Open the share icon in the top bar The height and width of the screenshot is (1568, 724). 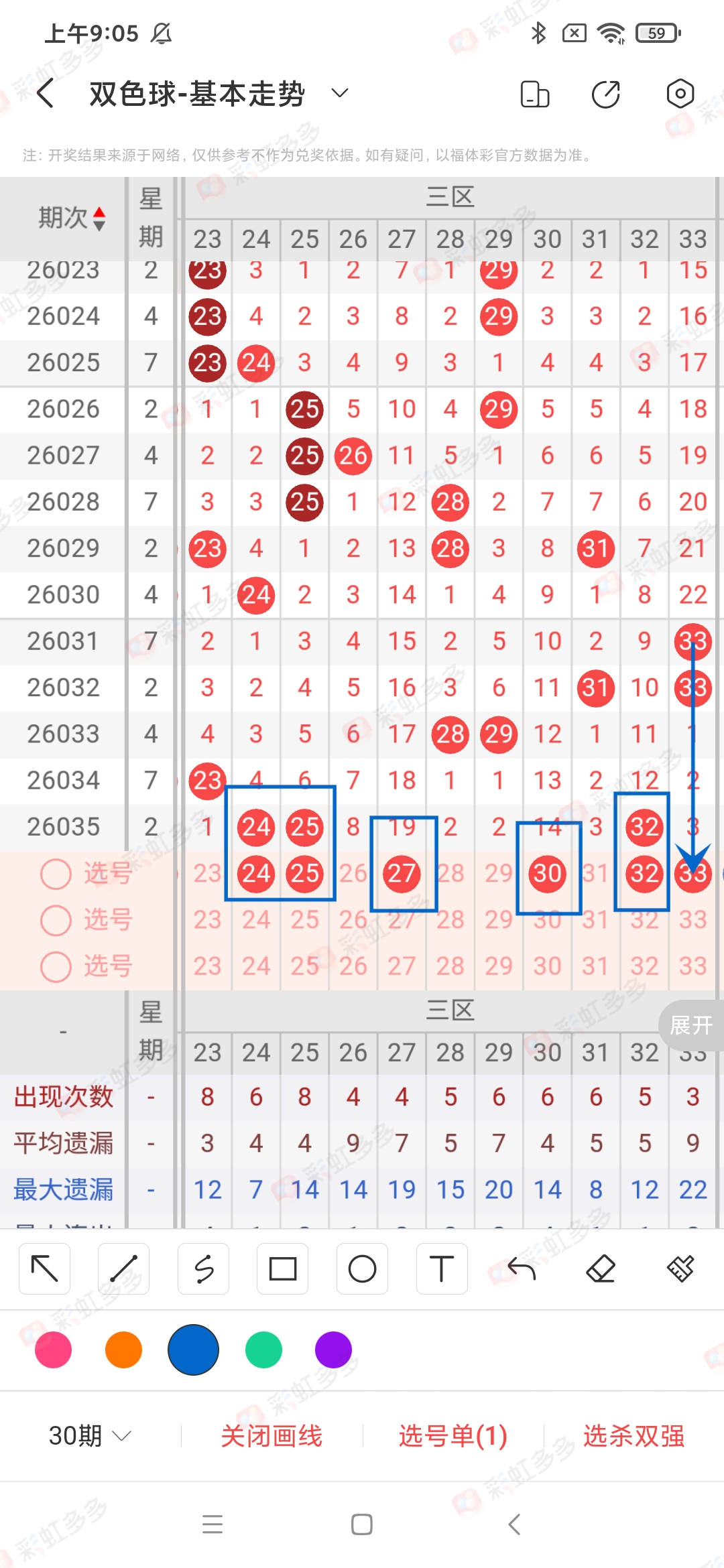[x=605, y=94]
